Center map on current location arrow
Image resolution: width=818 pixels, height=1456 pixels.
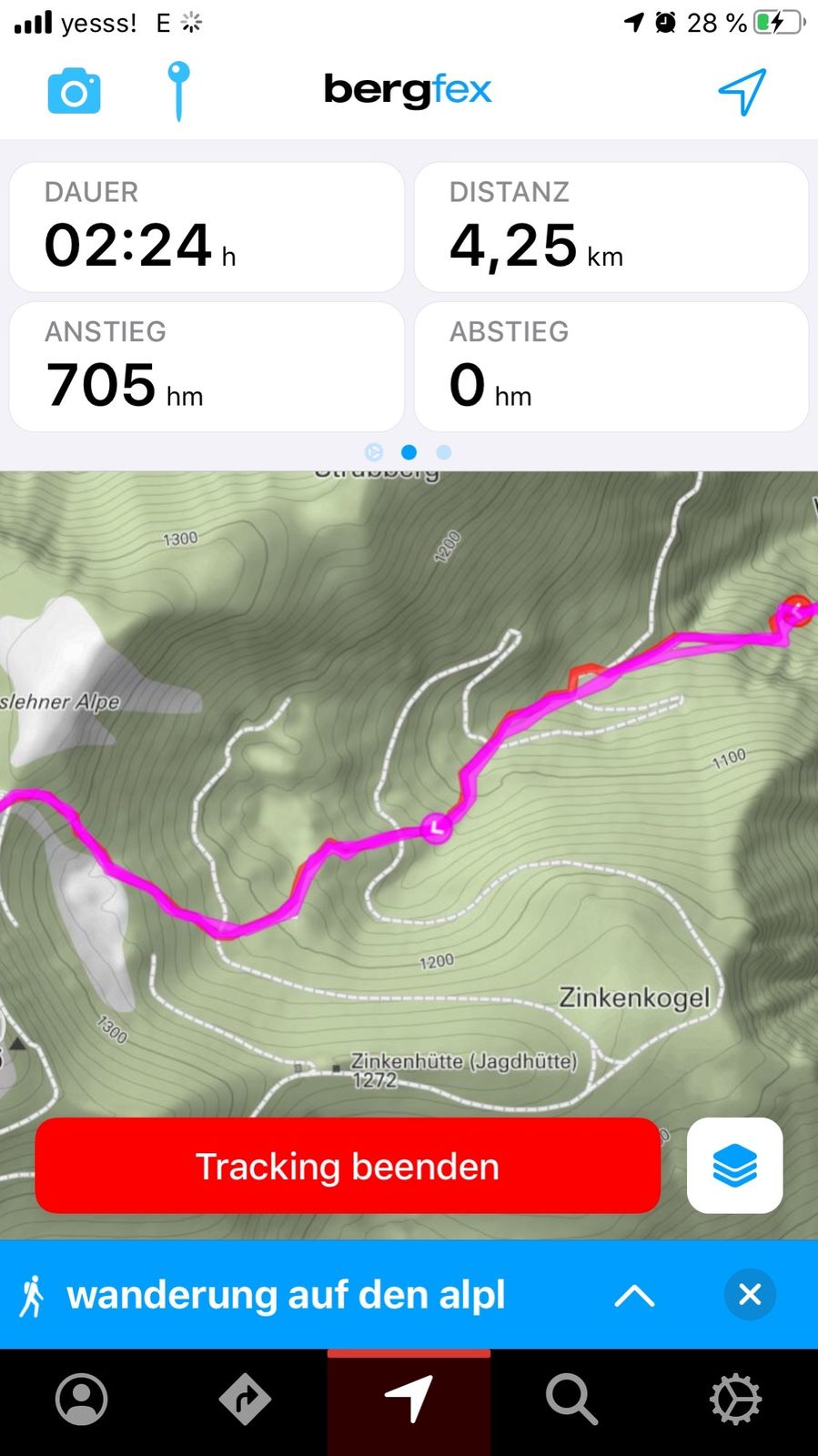click(x=742, y=91)
